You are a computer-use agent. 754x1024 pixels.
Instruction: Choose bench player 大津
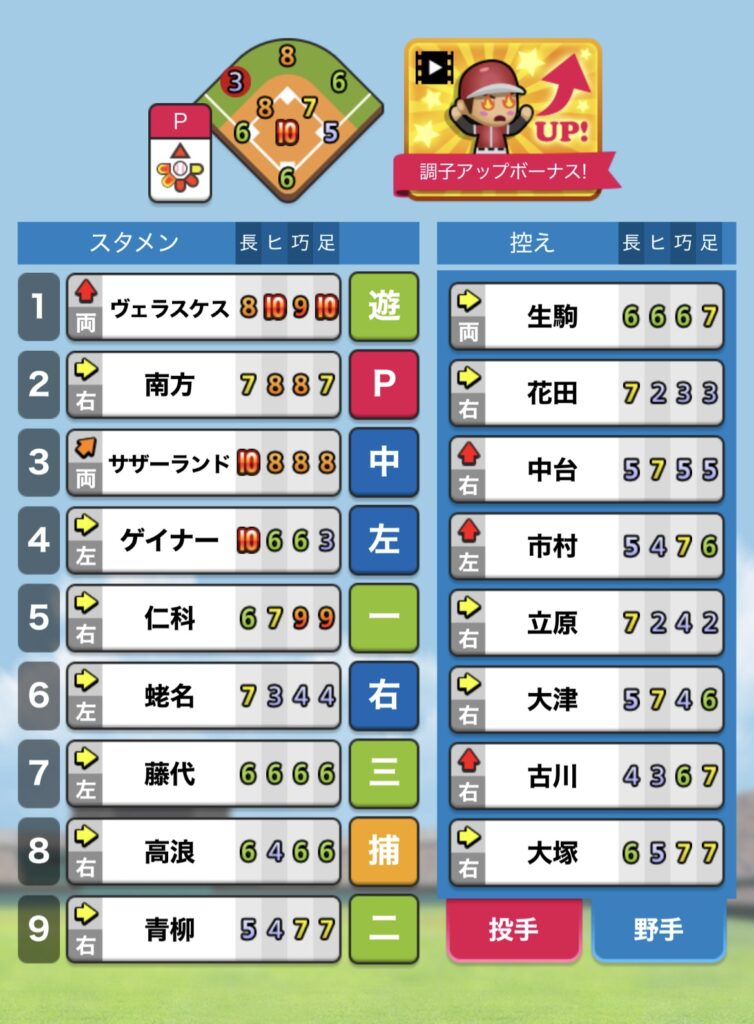pos(586,699)
